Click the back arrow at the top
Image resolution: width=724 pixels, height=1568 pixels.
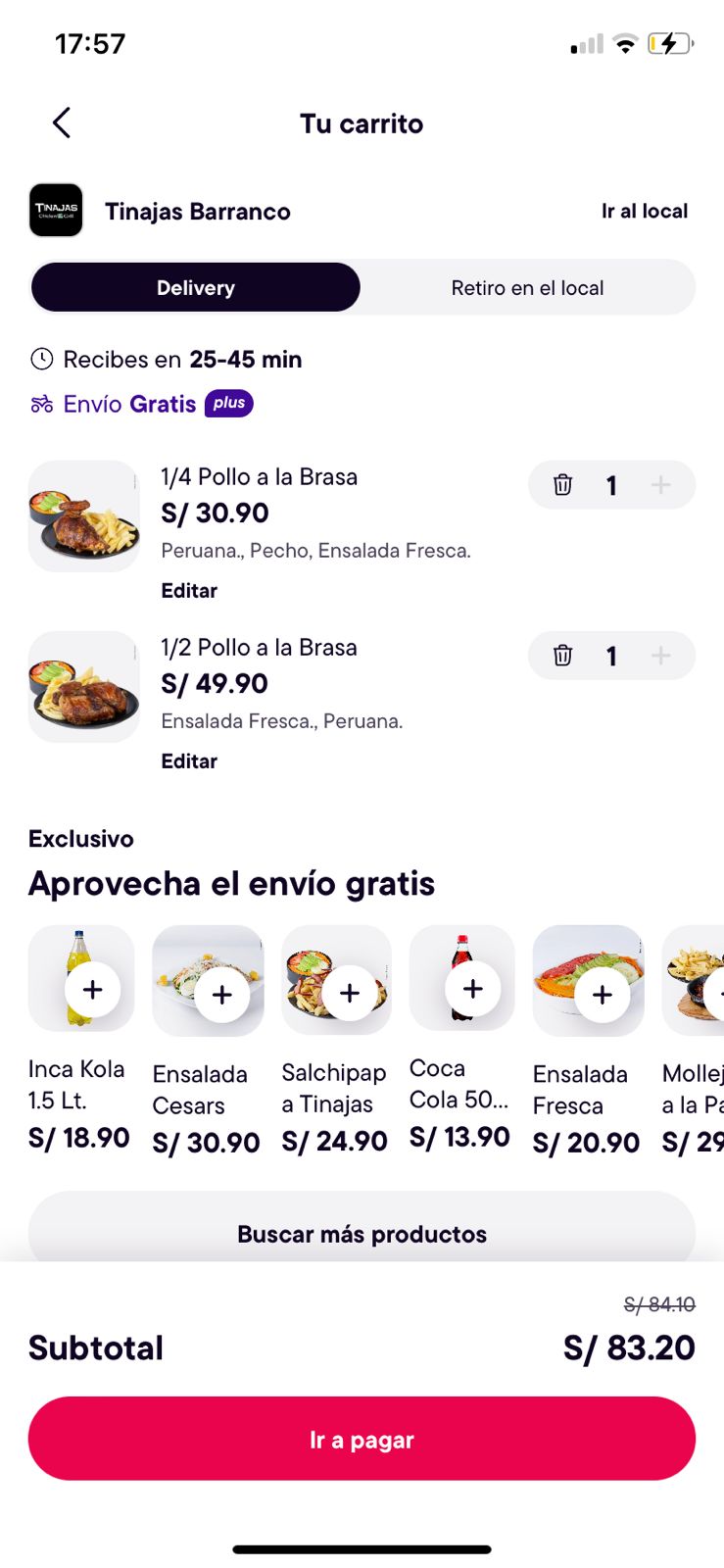[61, 122]
